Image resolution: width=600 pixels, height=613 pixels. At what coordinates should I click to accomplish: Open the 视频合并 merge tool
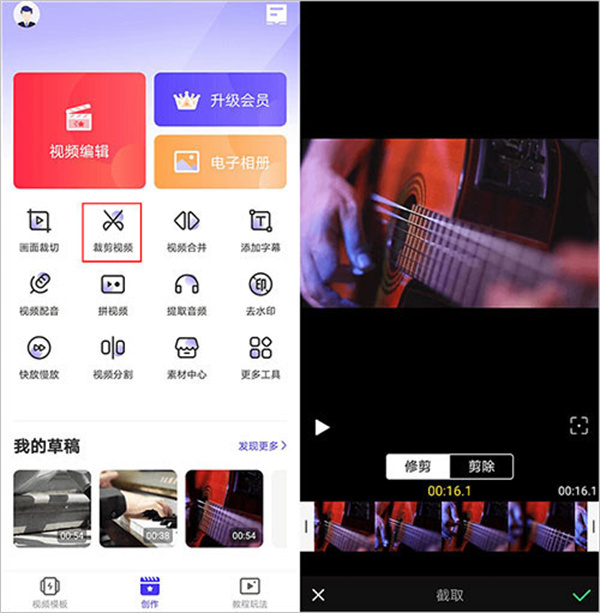(187, 229)
